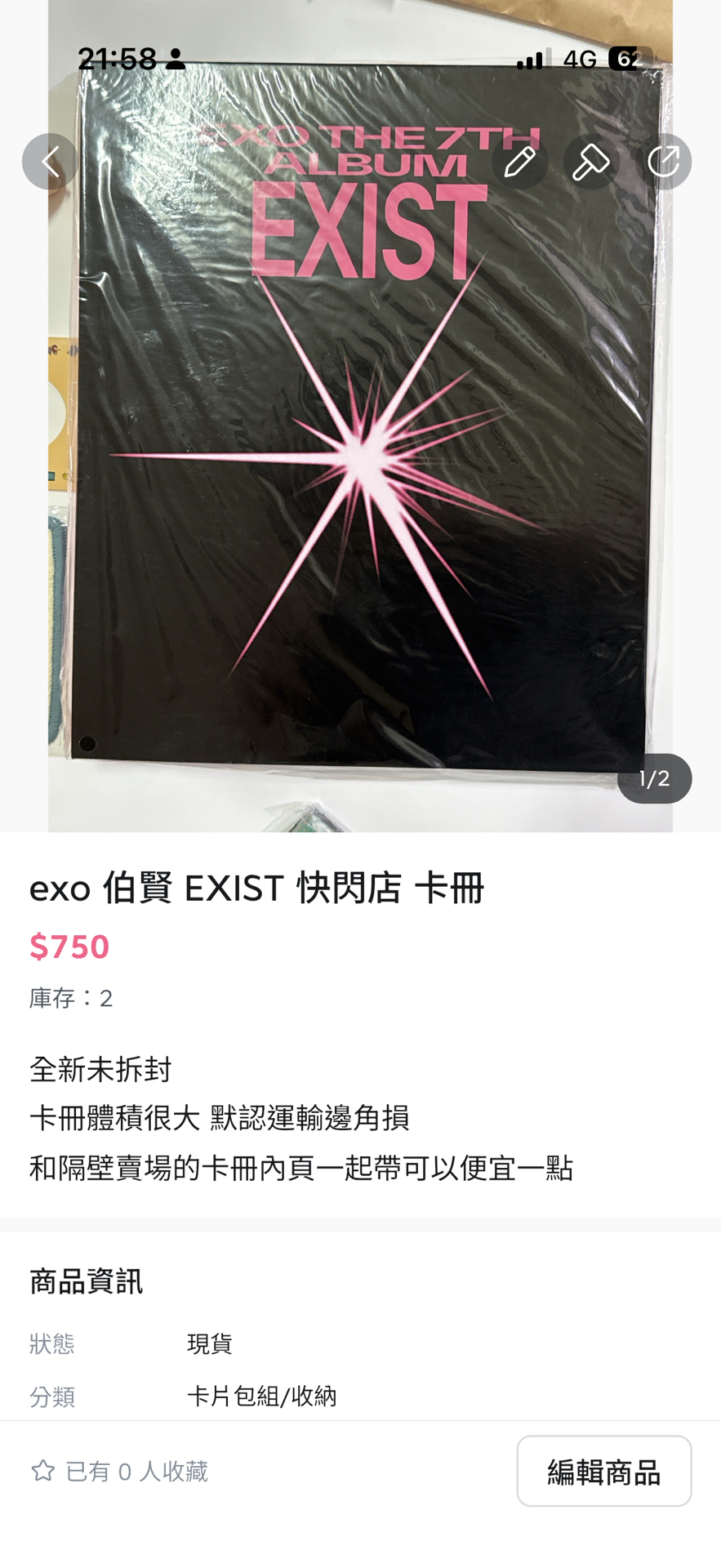Share this product listing
Image resolution: width=721 pixels, height=1568 pixels.
pyautogui.click(x=663, y=162)
